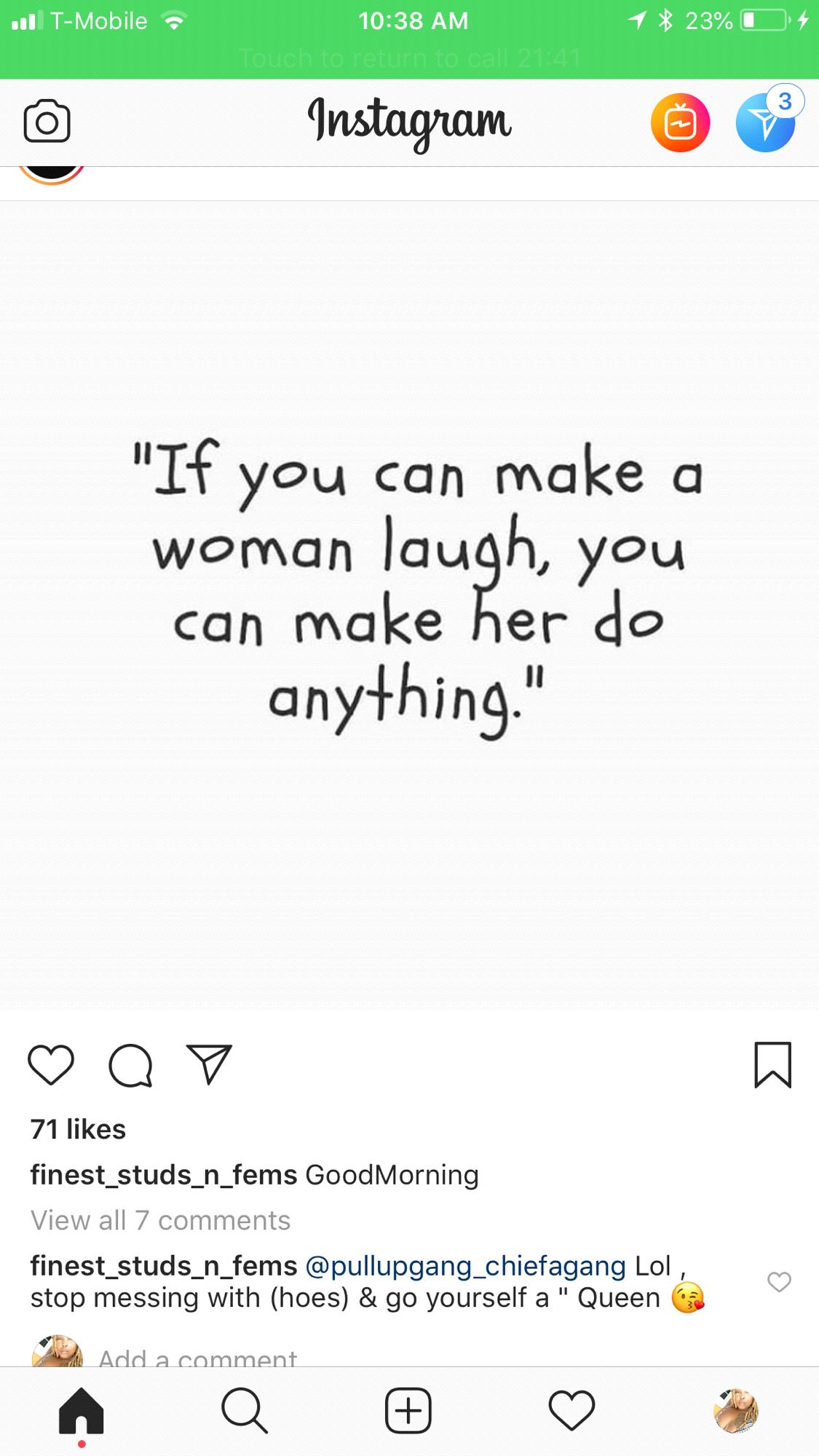Create a new post with the plus tab
The image size is (819, 1456).
[408, 1411]
